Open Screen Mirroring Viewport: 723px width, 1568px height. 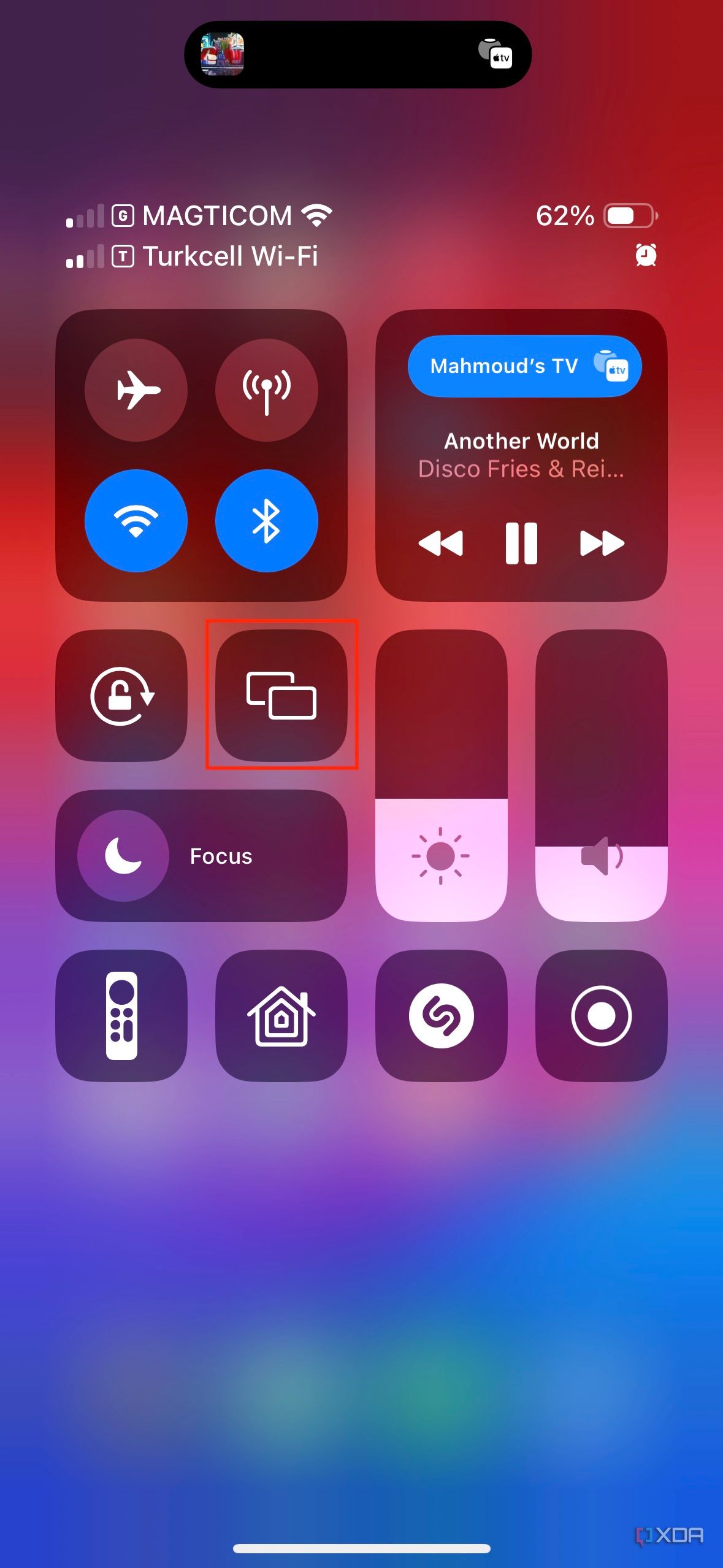tap(281, 696)
